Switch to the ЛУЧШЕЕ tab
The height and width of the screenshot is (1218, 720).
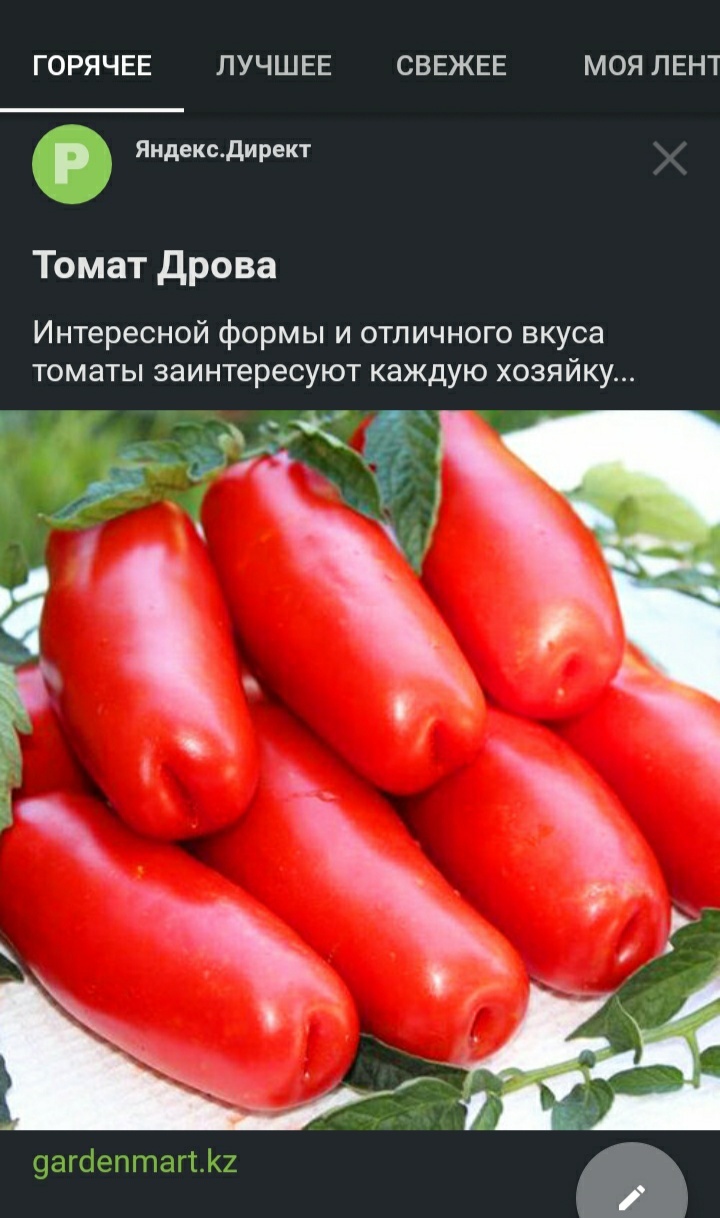(274, 66)
